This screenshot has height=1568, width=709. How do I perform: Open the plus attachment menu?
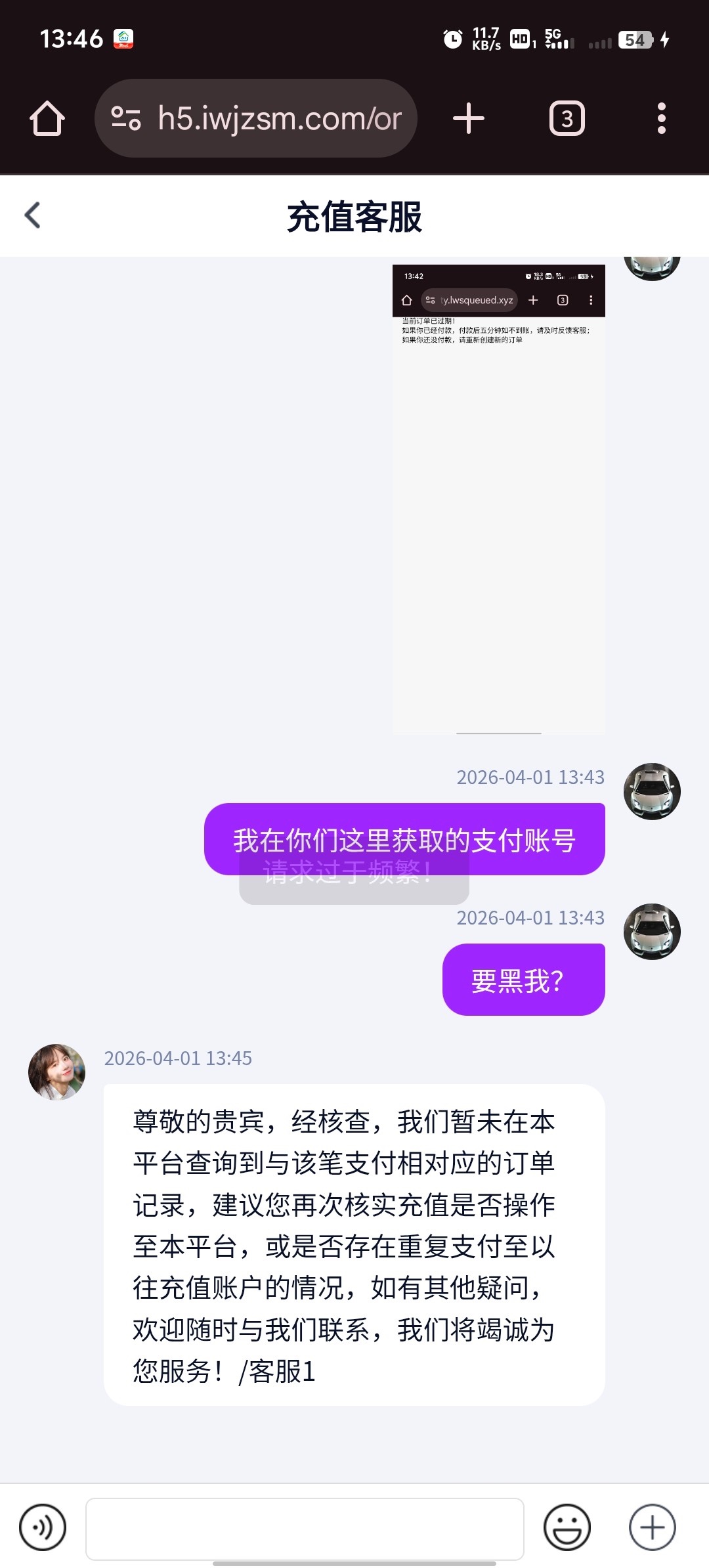pos(652,1527)
